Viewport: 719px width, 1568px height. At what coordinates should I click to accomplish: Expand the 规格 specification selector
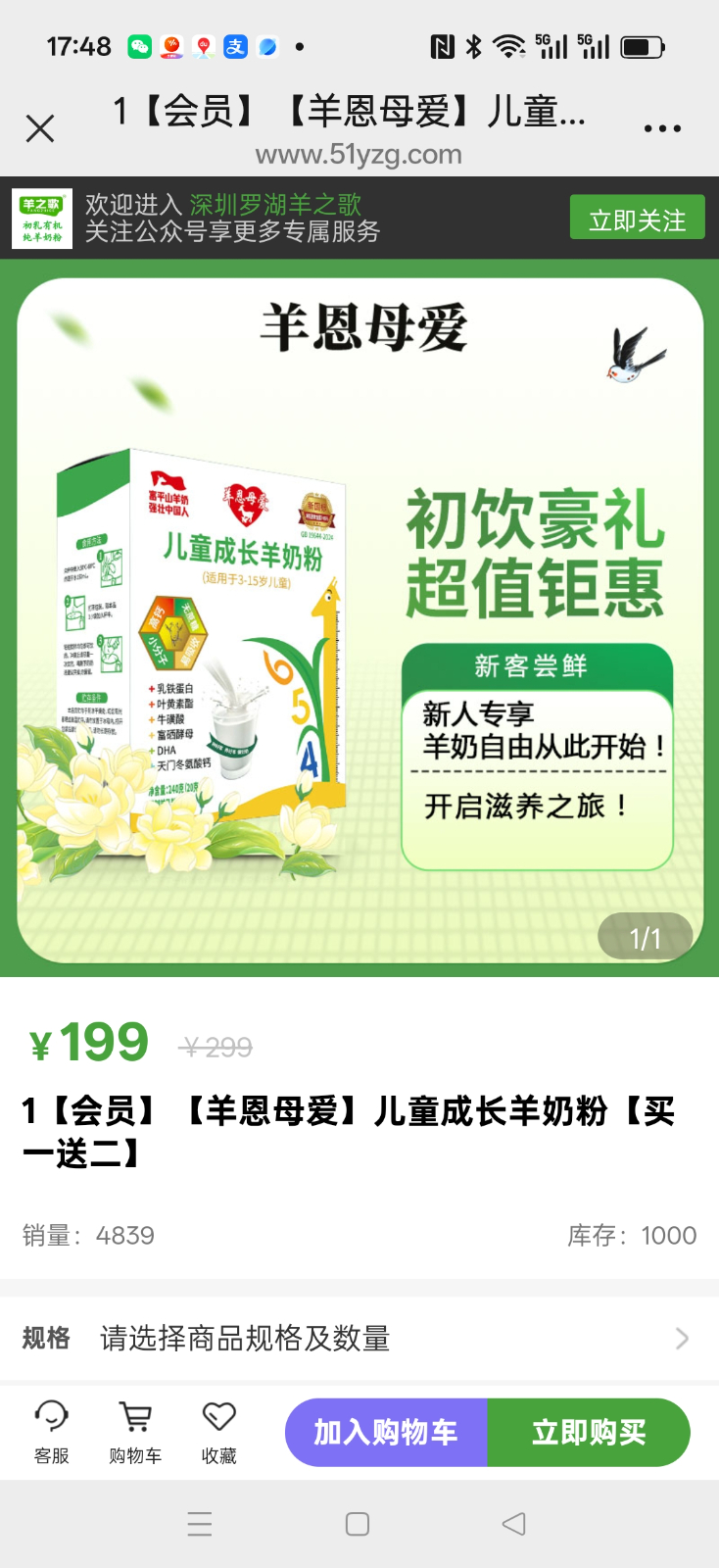click(x=359, y=1338)
